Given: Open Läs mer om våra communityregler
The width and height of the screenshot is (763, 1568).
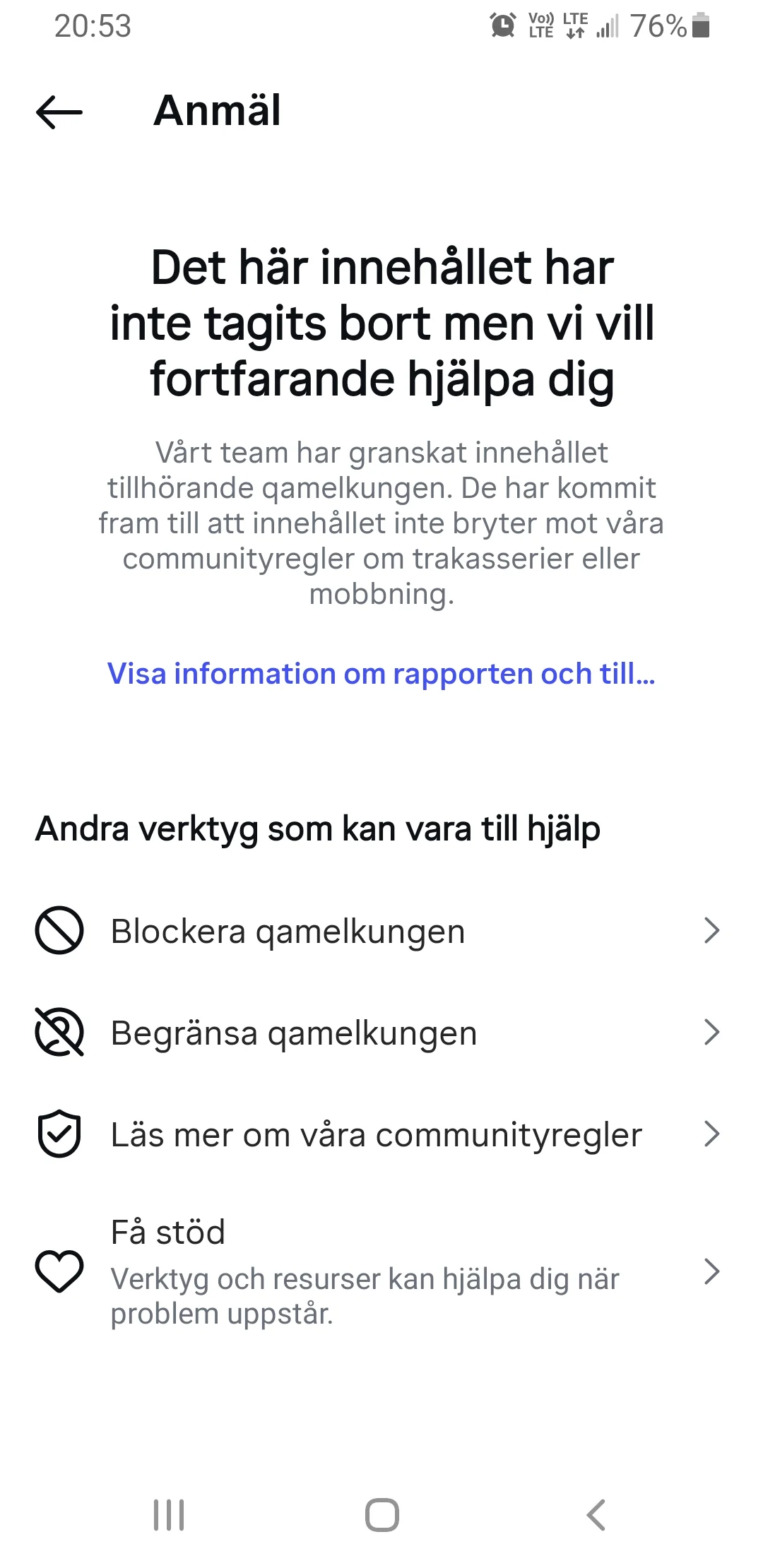Looking at the screenshot, I should point(381,1134).
